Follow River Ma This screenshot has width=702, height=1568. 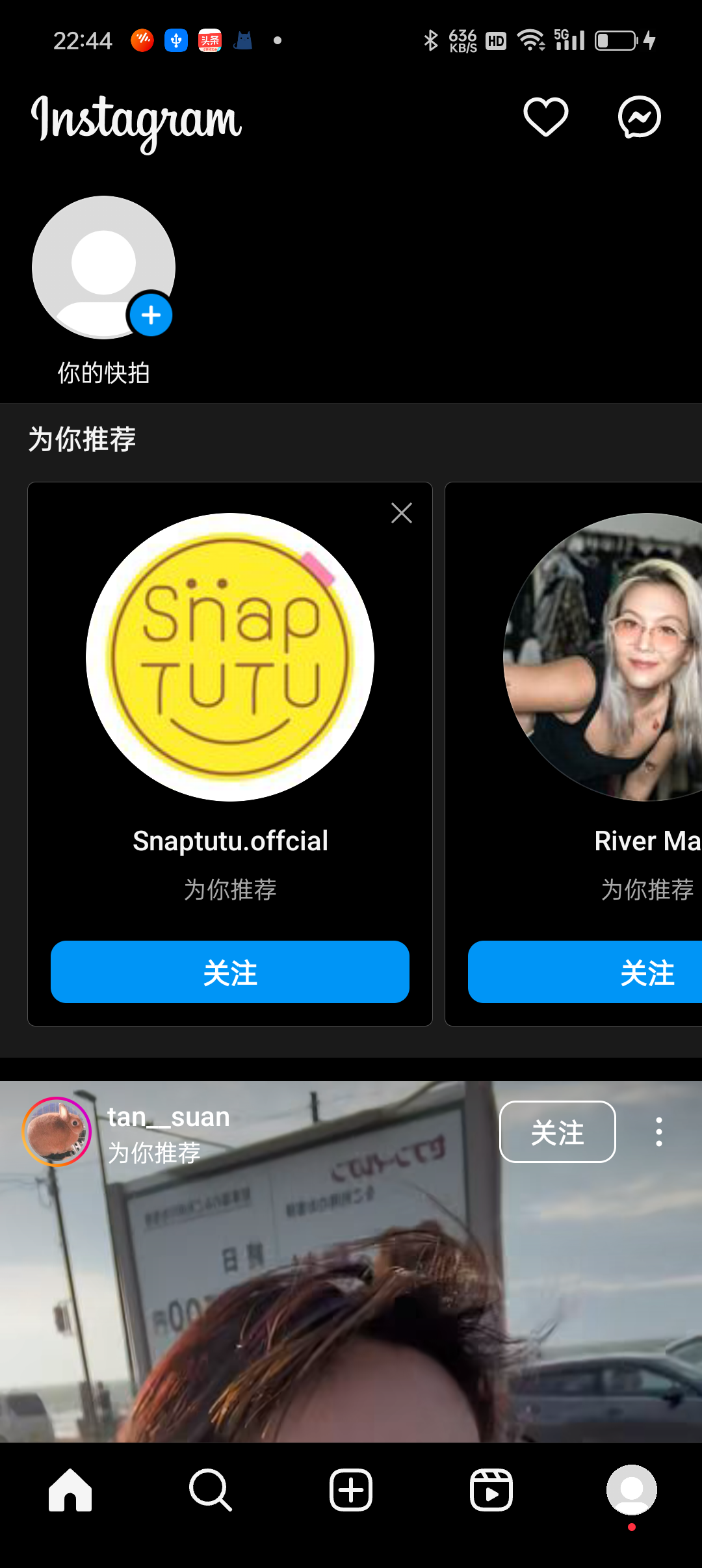click(585, 972)
